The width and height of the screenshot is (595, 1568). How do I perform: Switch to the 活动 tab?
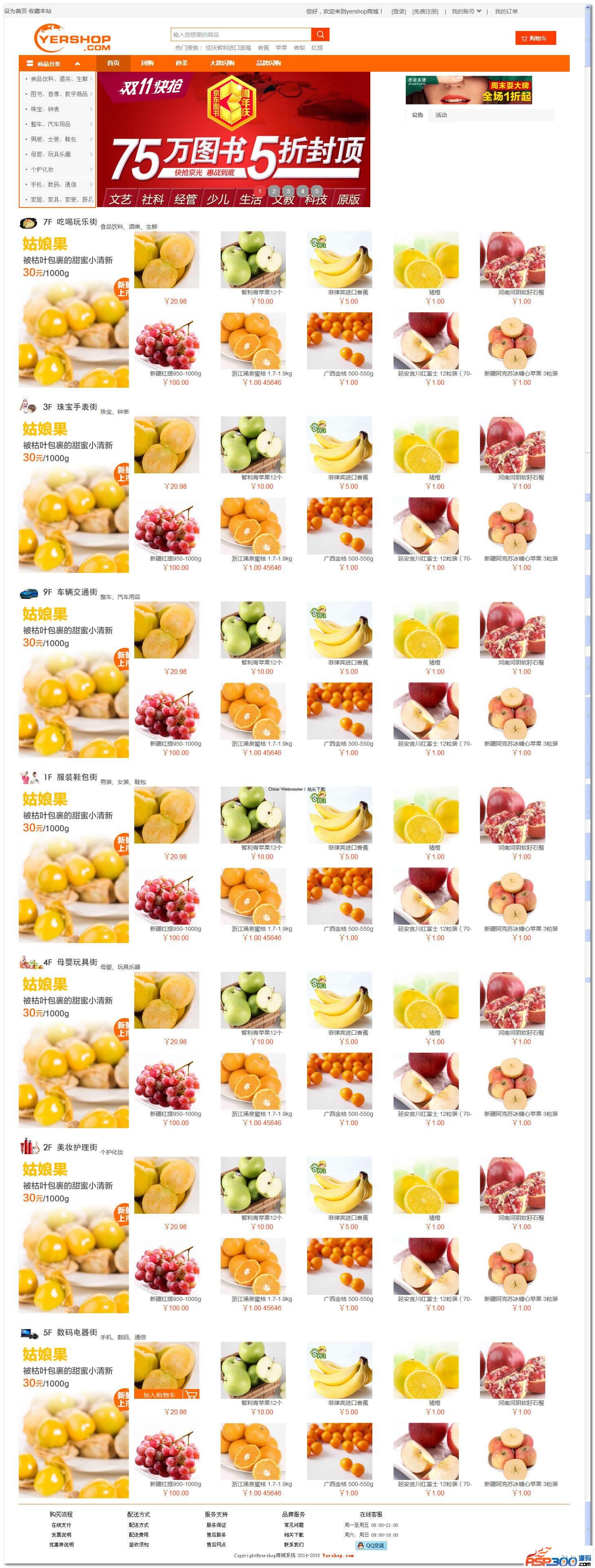pyautogui.click(x=441, y=115)
